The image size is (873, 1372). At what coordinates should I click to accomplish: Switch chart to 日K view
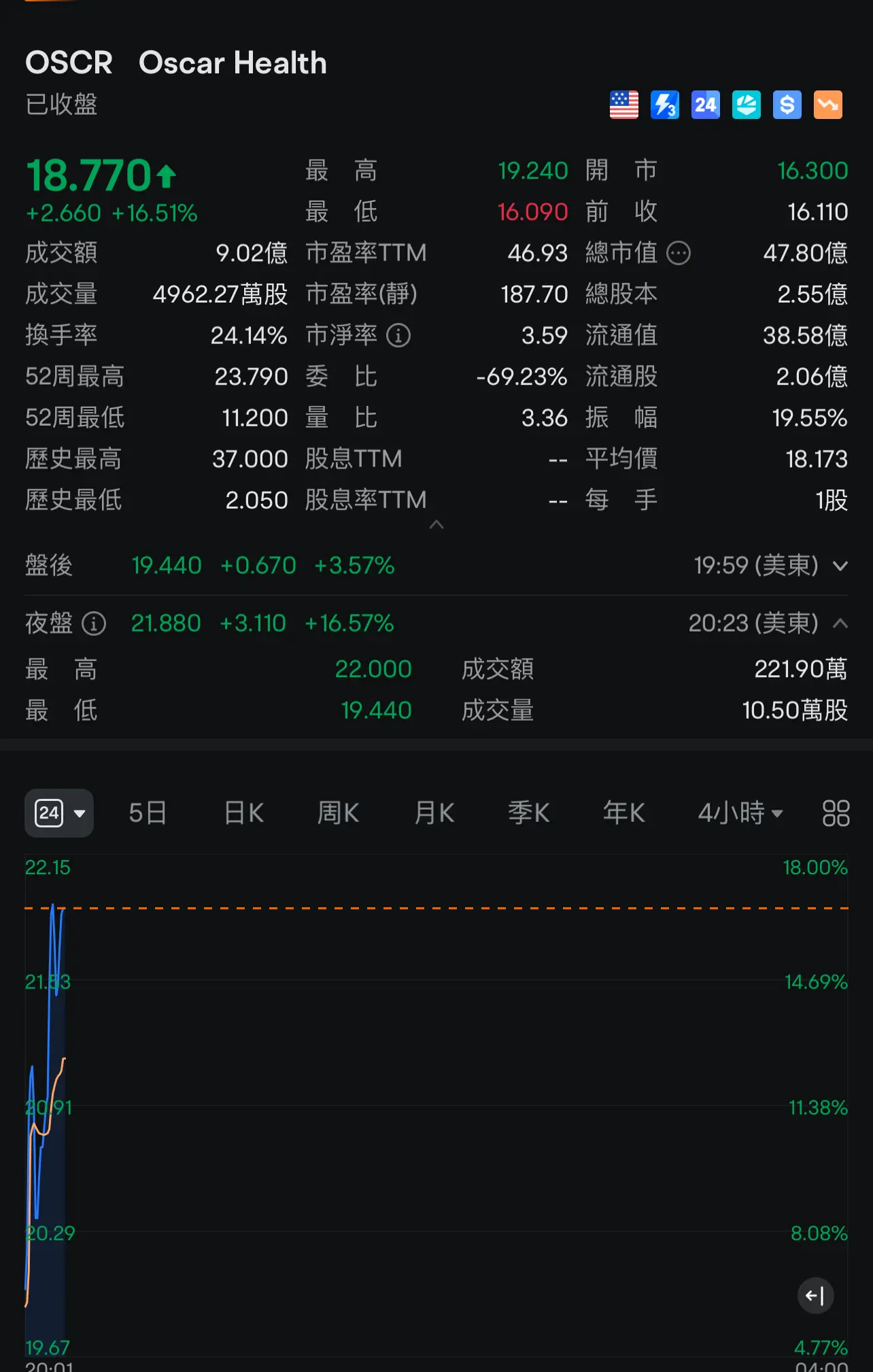coord(243,813)
